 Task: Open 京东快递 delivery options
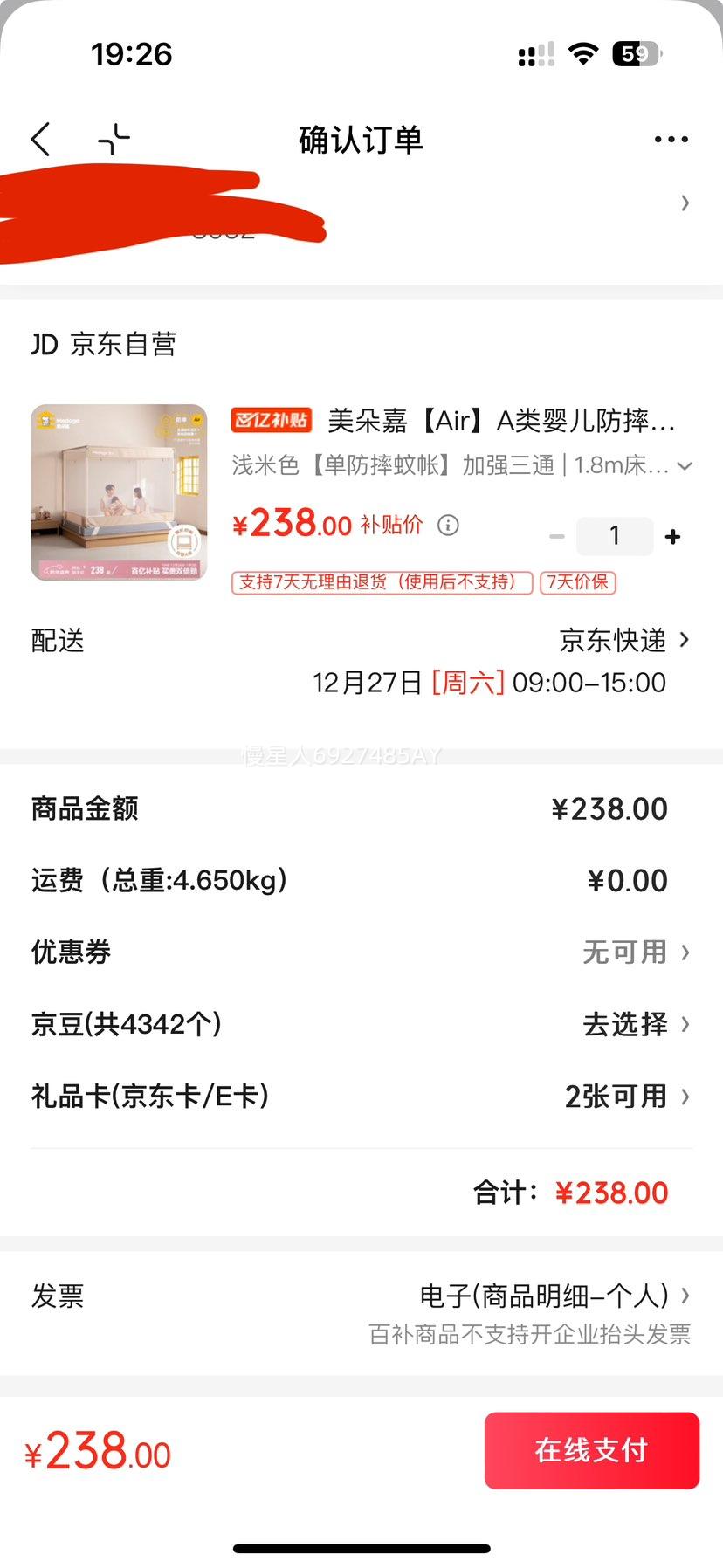coord(611,641)
